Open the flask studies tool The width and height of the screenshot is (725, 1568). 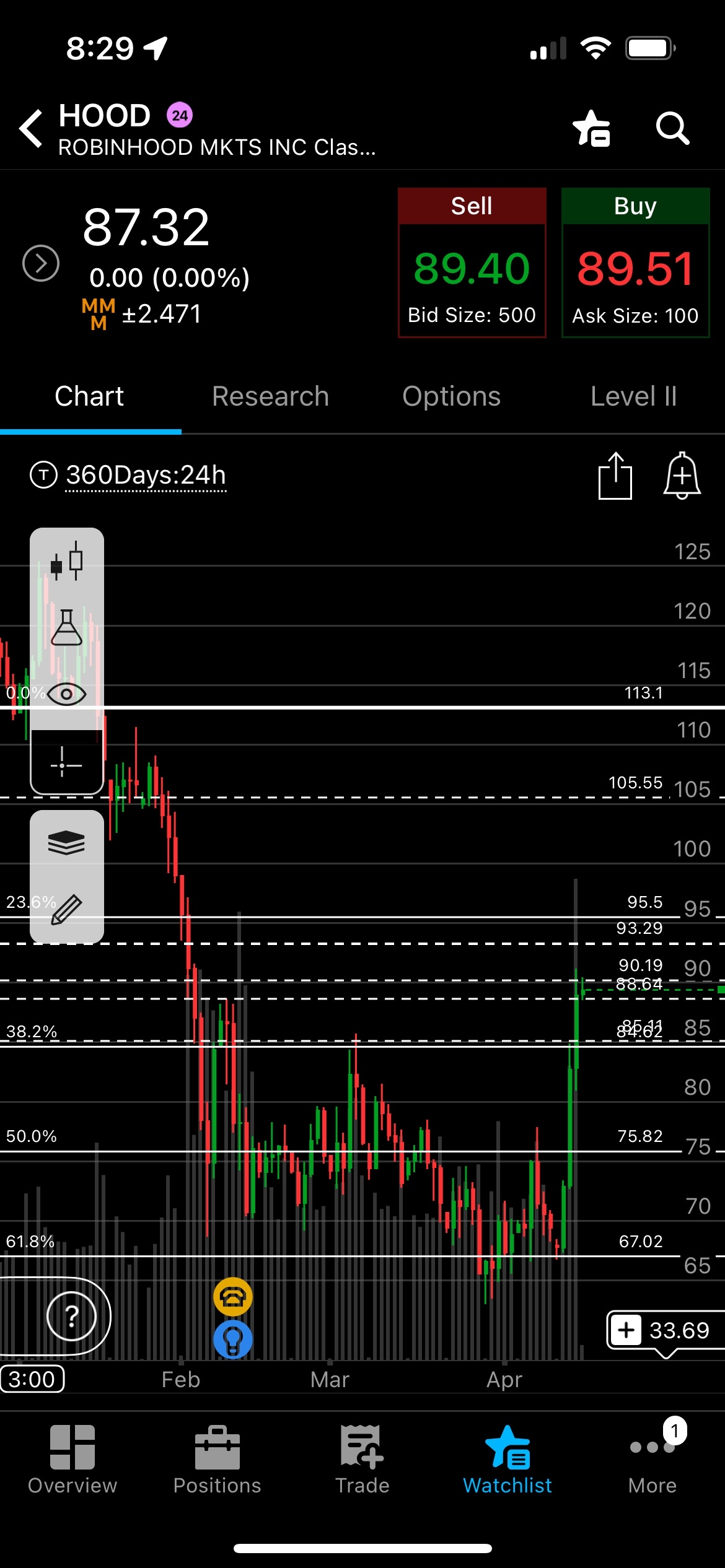point(66,628)
